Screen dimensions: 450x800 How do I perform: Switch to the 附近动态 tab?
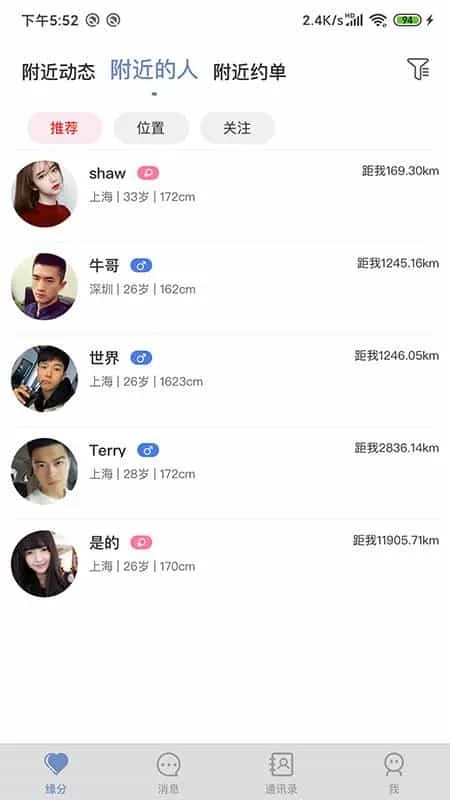(59, 72)
